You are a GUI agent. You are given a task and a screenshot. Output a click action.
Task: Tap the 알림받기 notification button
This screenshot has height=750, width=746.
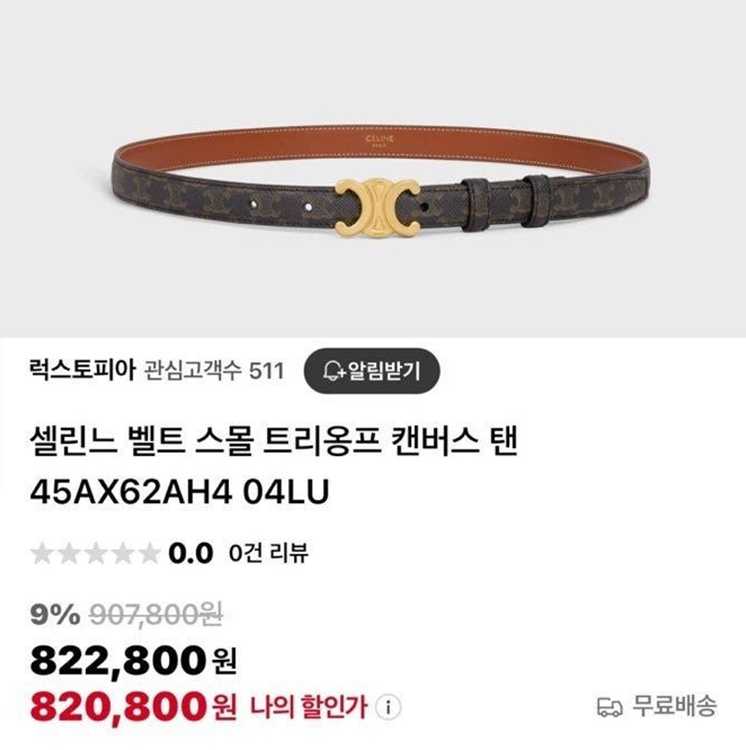click(x=371, y=371)
